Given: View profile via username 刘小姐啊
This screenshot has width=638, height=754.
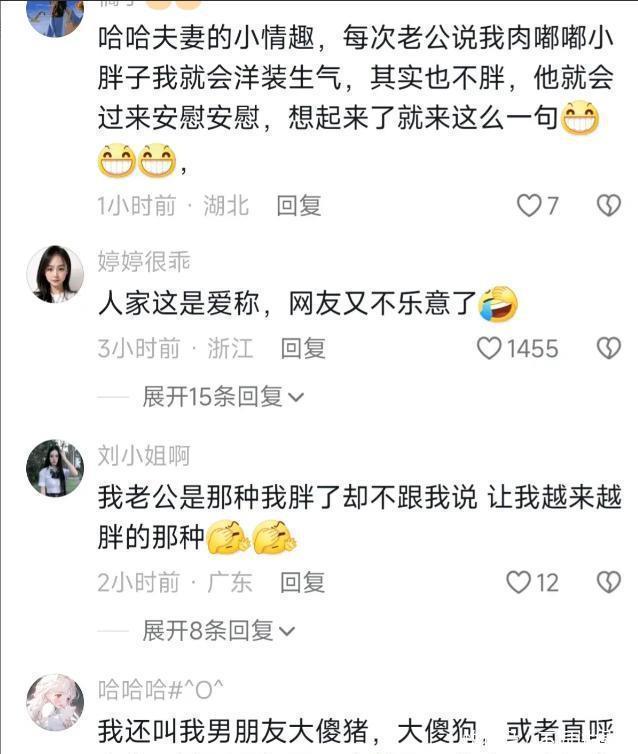Looking at the screenshot, I should click(x=144, y=456).
